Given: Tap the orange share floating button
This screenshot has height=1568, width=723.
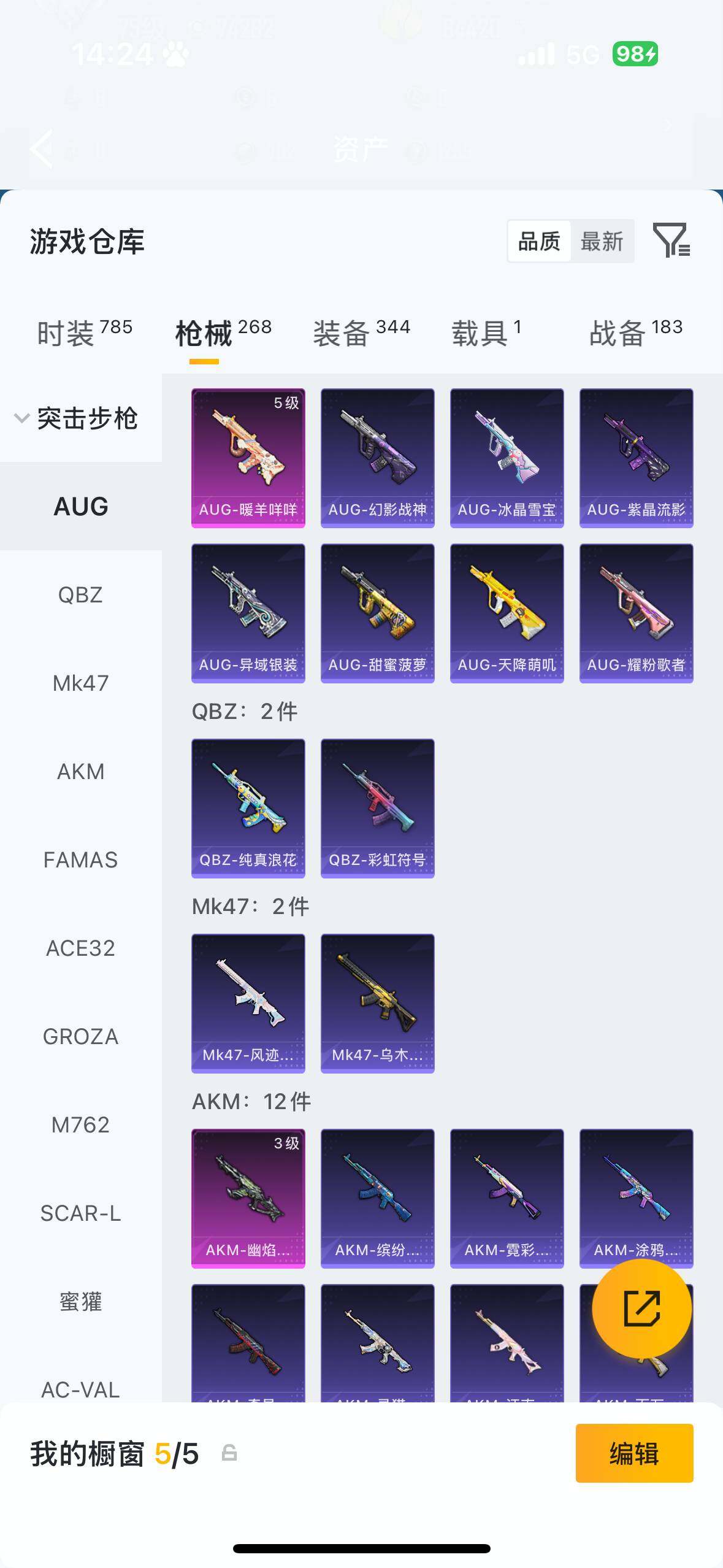Looking at the screenshot, I should click(641, 1309).
